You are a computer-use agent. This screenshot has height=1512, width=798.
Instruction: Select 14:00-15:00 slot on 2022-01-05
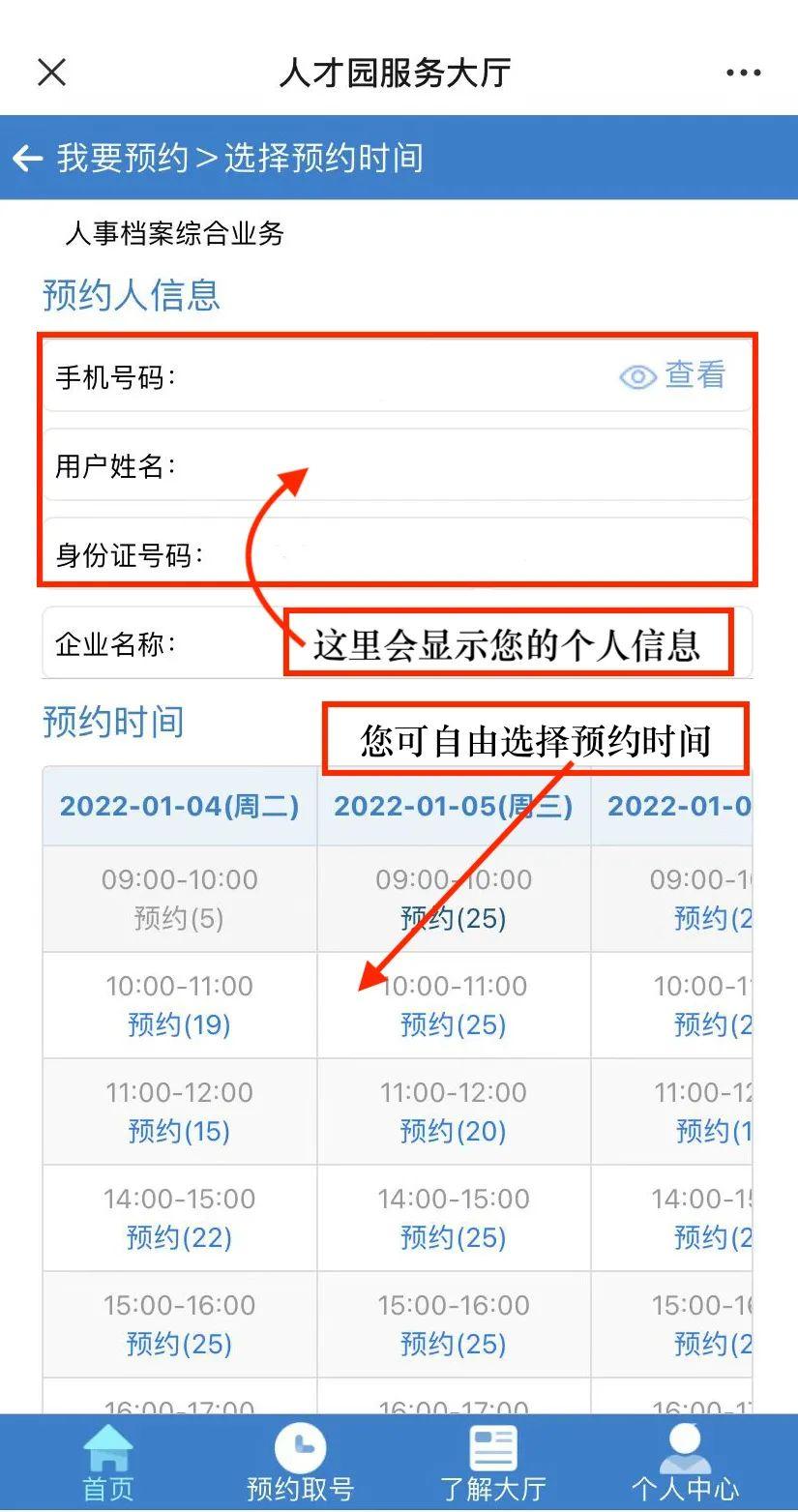pos(453,1237)
